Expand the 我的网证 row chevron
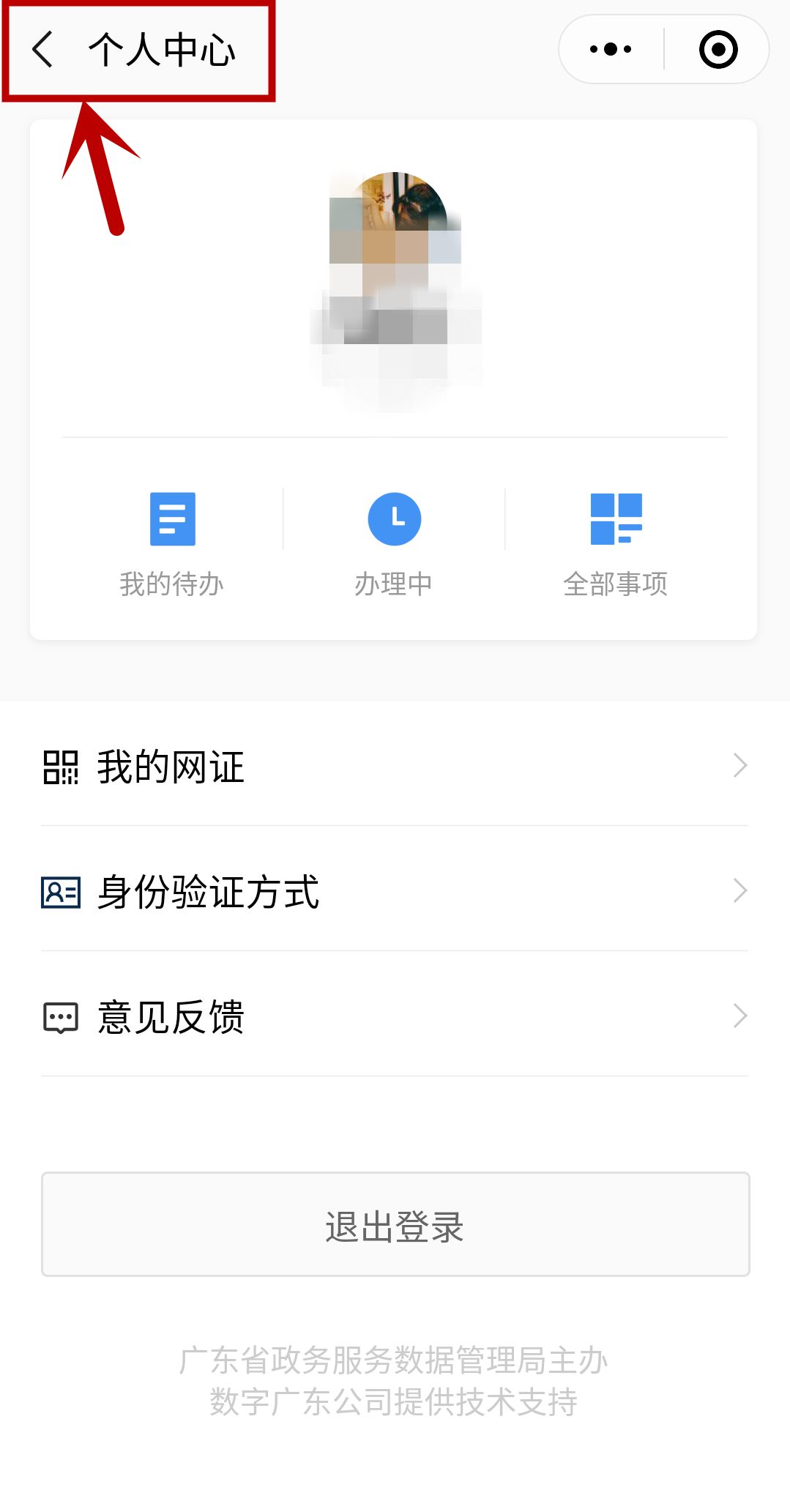790x1512 pixels. (739, 766)
